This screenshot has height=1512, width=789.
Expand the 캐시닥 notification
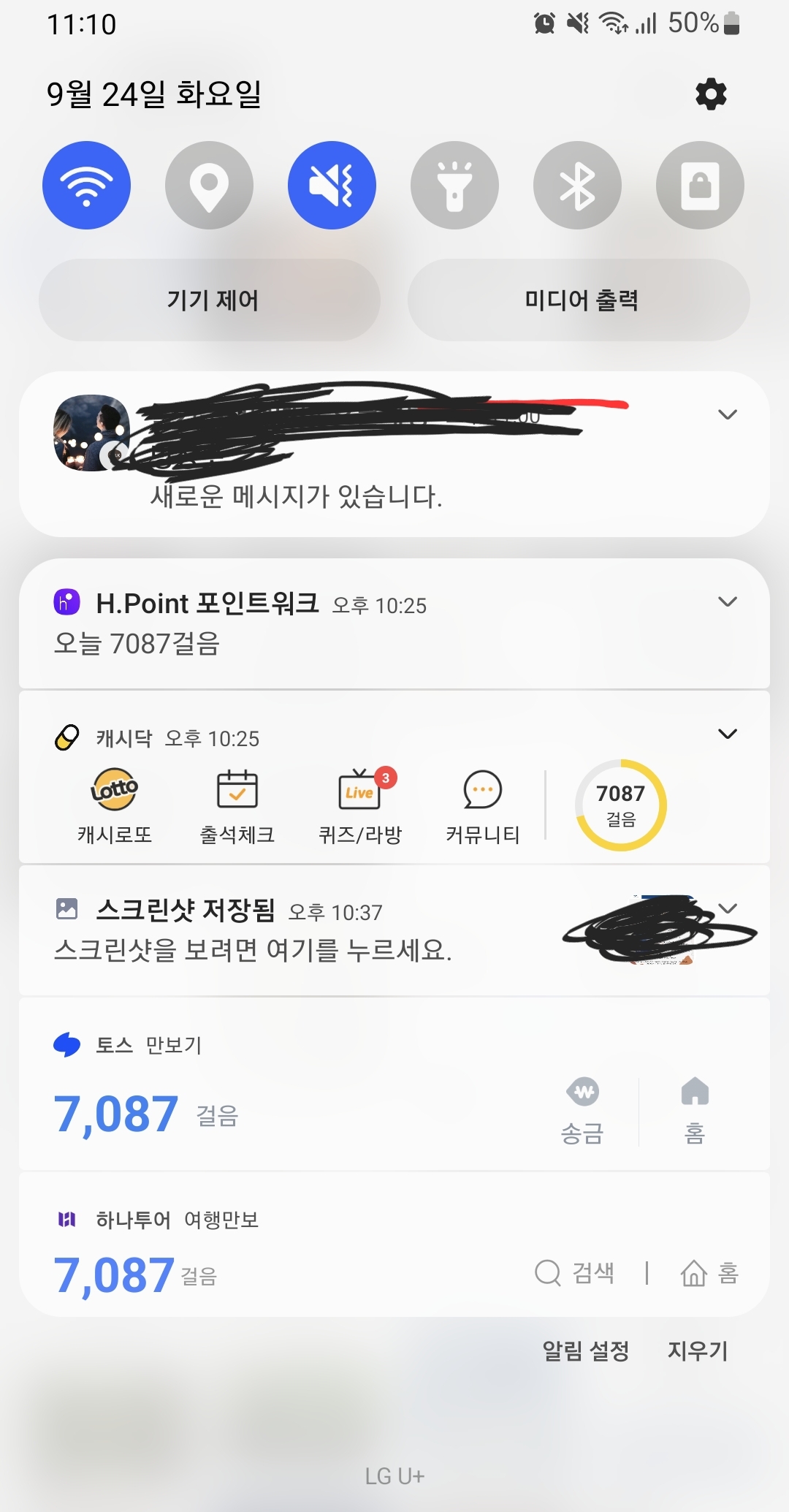click(x=727, y=734)
